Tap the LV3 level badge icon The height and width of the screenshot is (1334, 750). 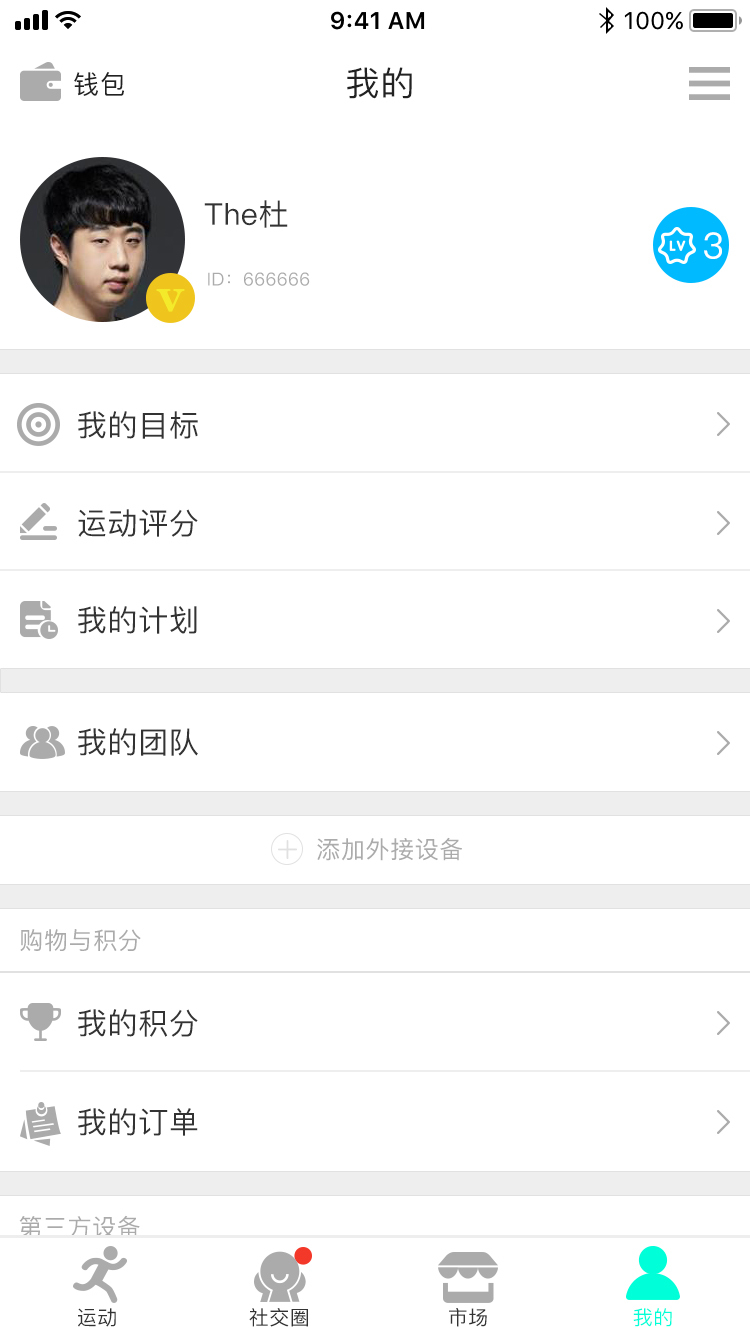click(x=690, y=244)
